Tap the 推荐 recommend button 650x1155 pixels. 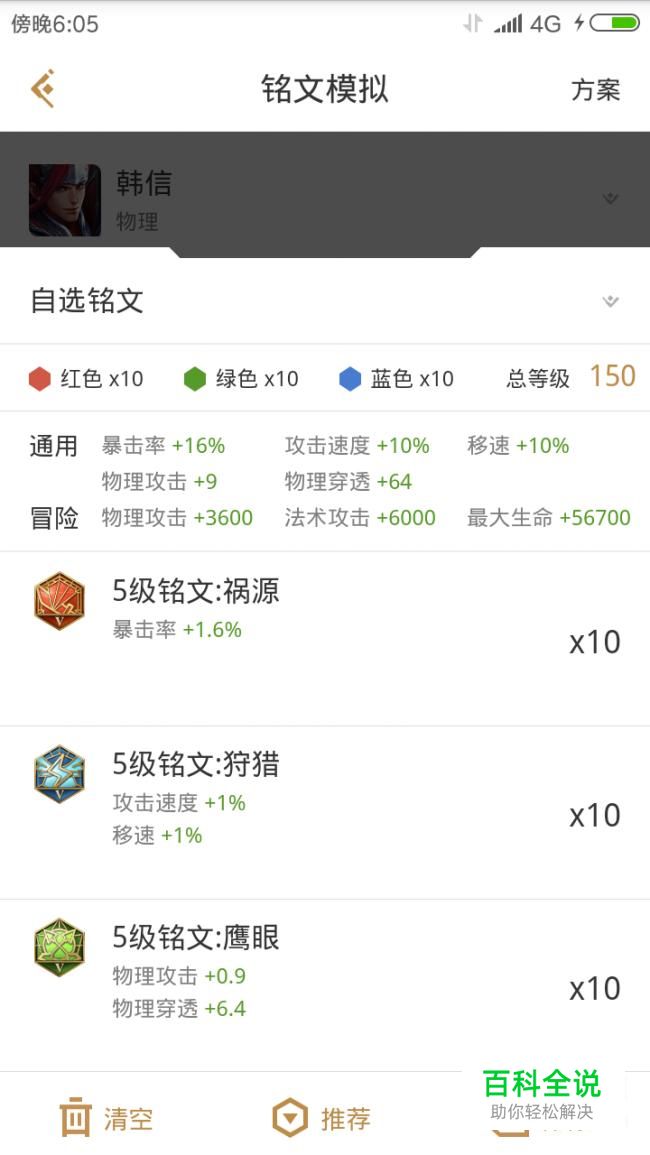tap(321, 1118)
